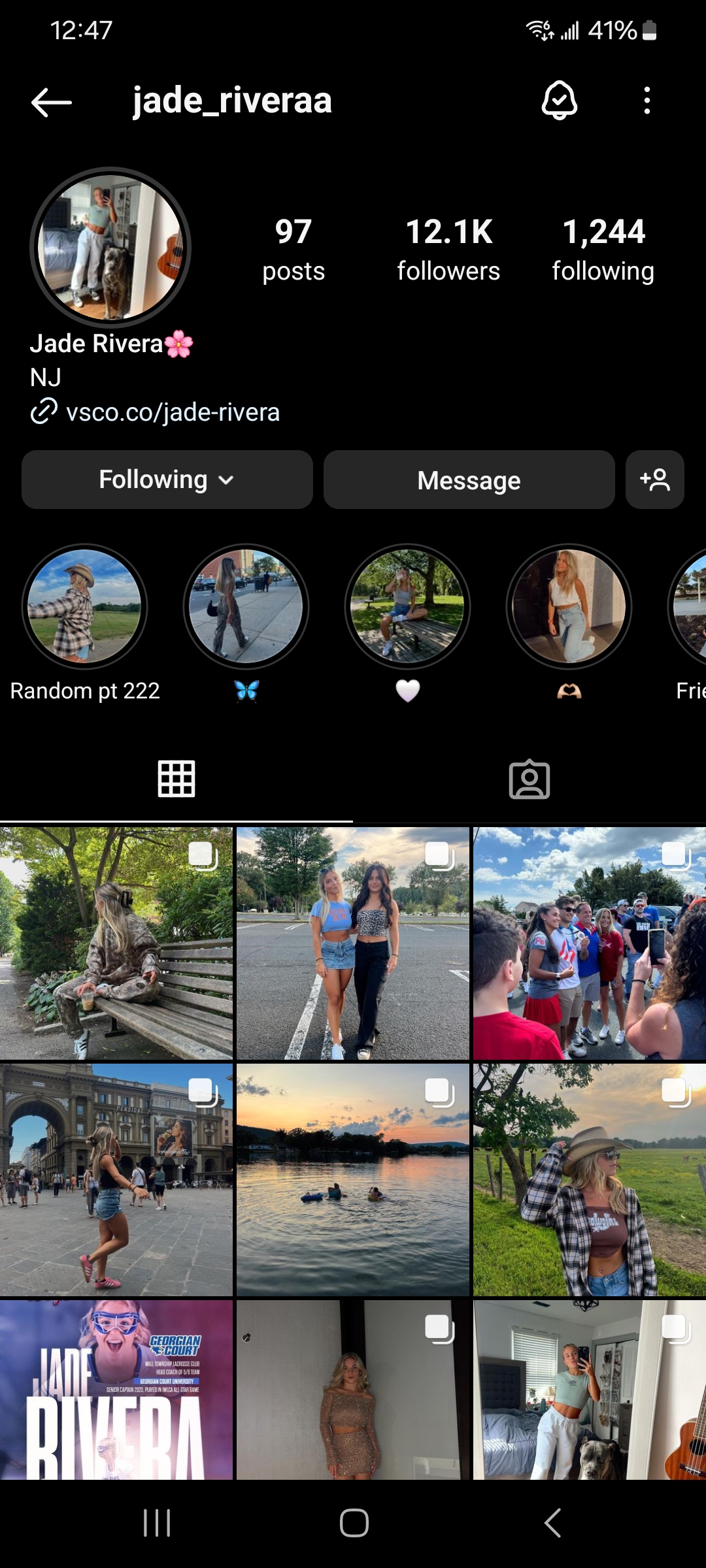The width and height of the screenshot is (706, 1568).
Task: Show suggested accounts with add-person button
Action: tap(655, 480)
